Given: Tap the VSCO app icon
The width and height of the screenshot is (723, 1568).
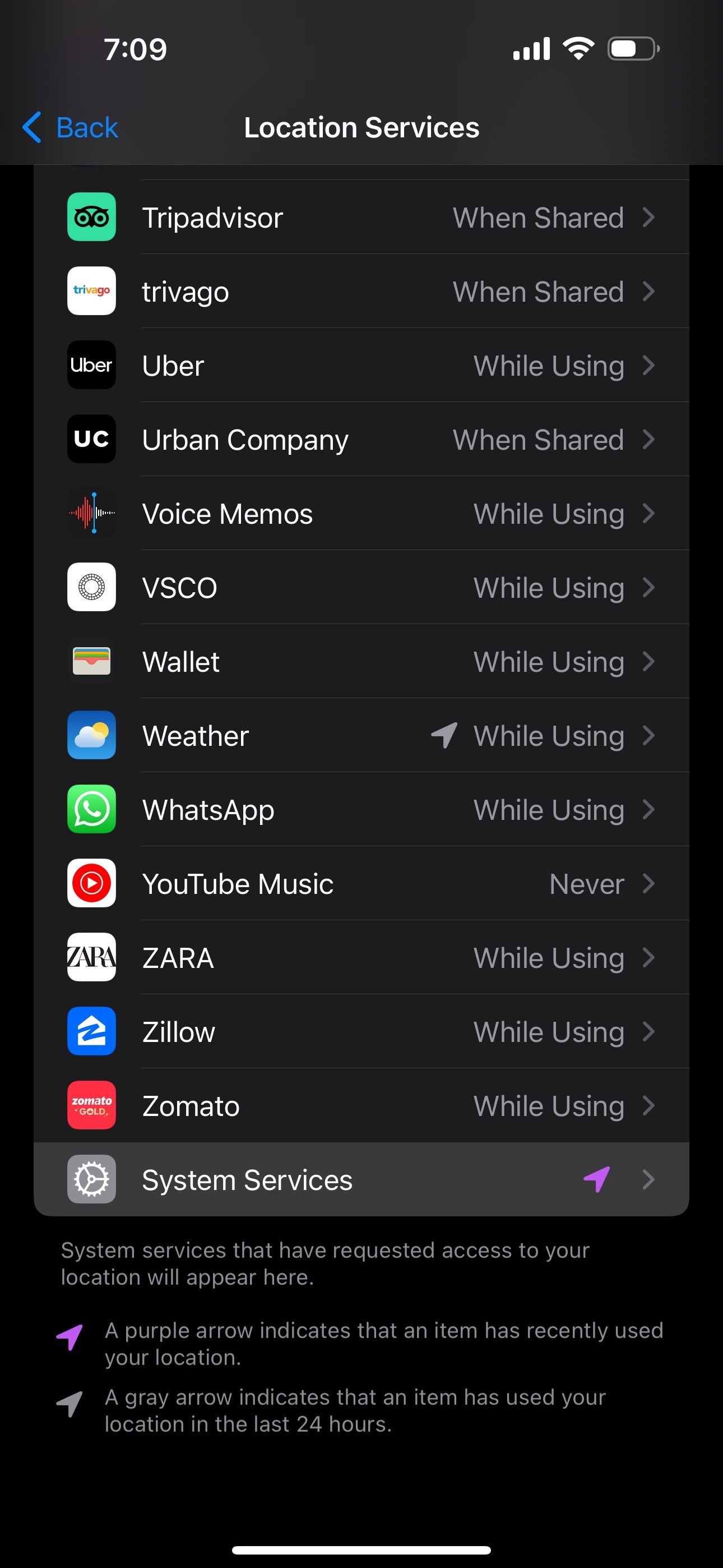Looking at the screenshot, I should point(91,587).
